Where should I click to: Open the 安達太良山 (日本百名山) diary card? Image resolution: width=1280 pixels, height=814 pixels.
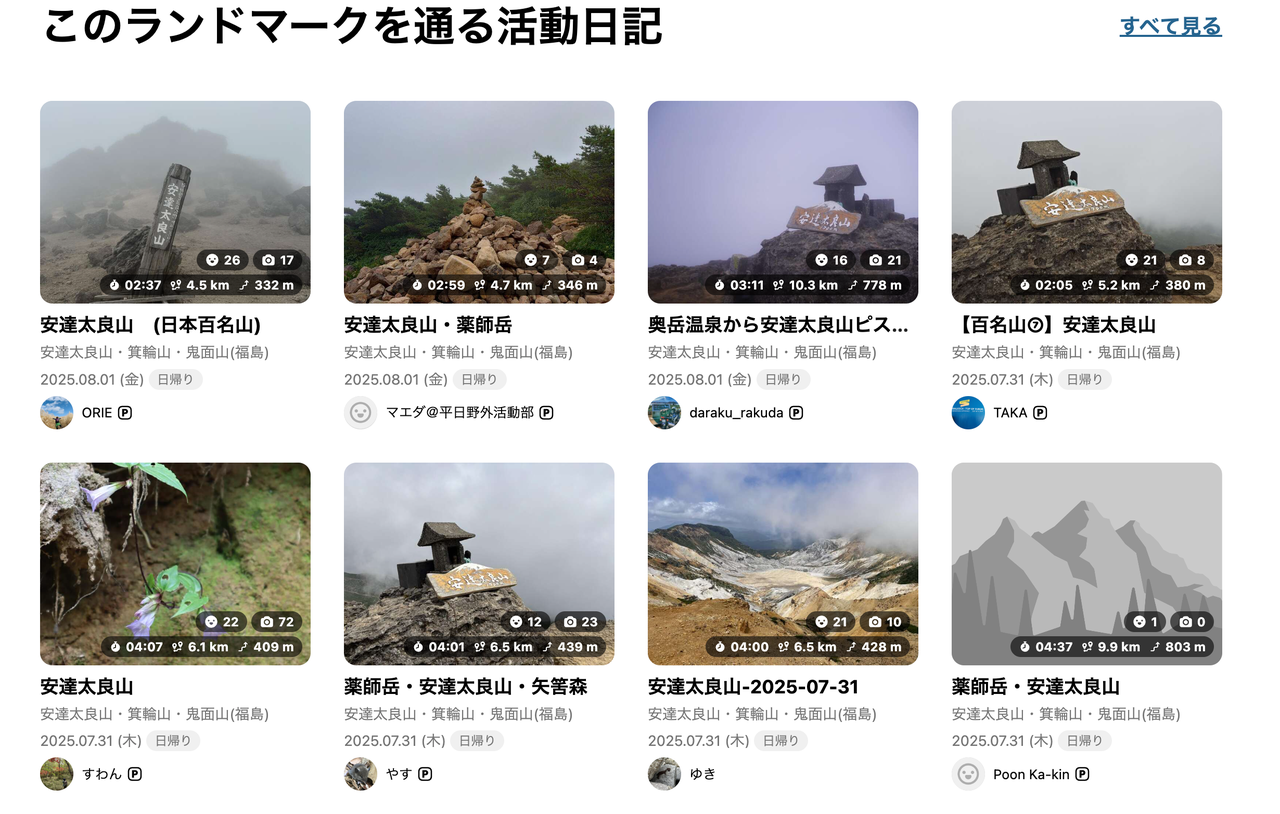(175, 203)
